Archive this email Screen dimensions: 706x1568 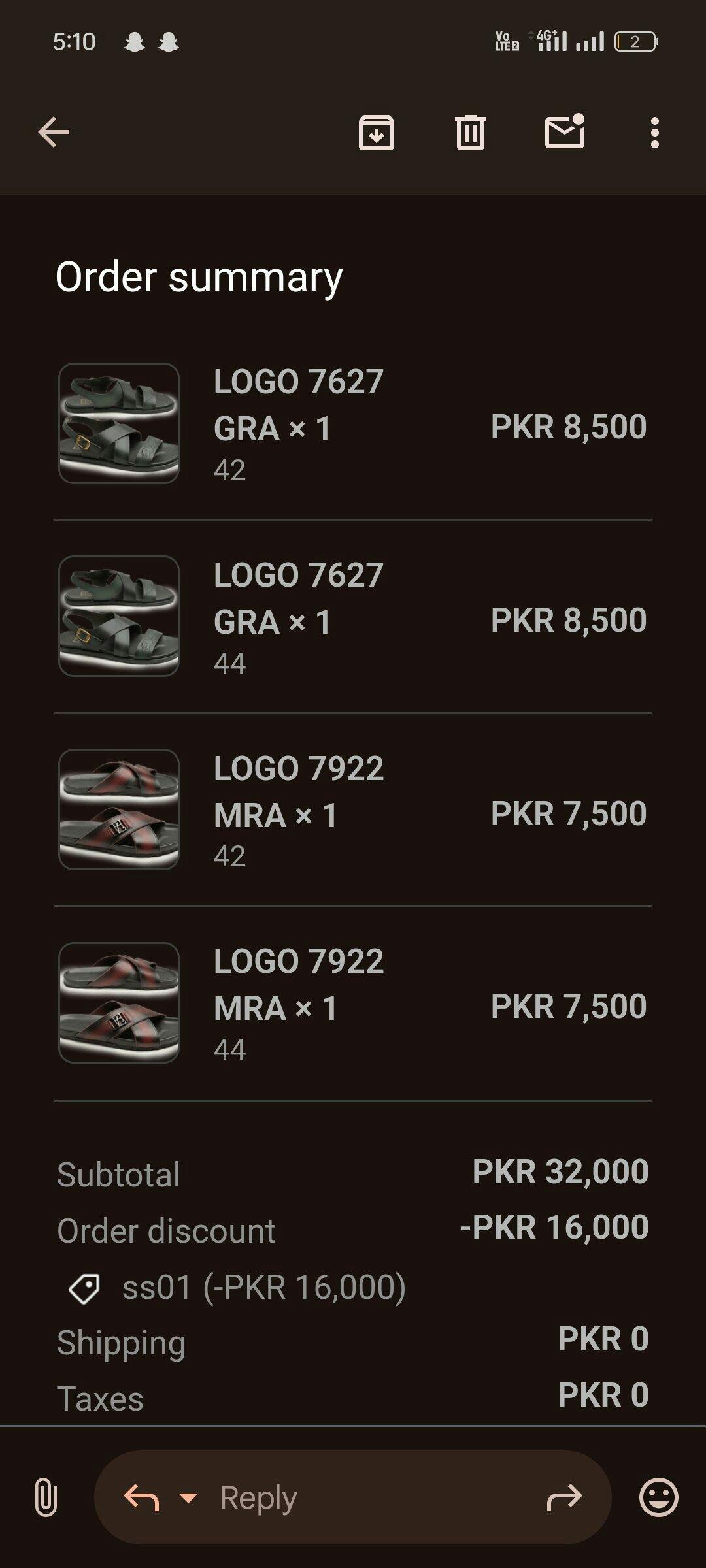[x=377, y=133]
